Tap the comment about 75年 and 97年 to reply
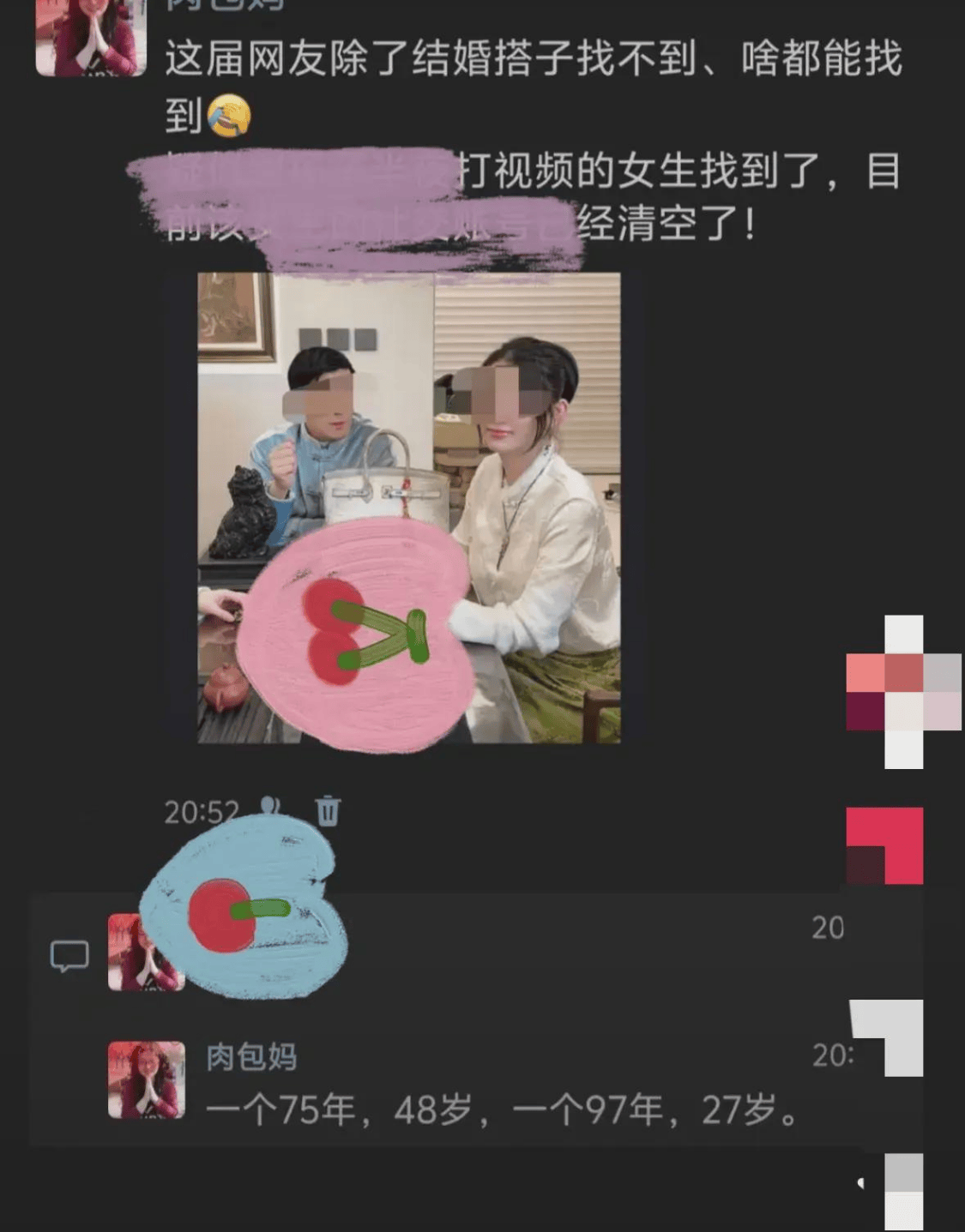Image resolution: width=965 pixels, height=1232 pixels. (502, 1110)
